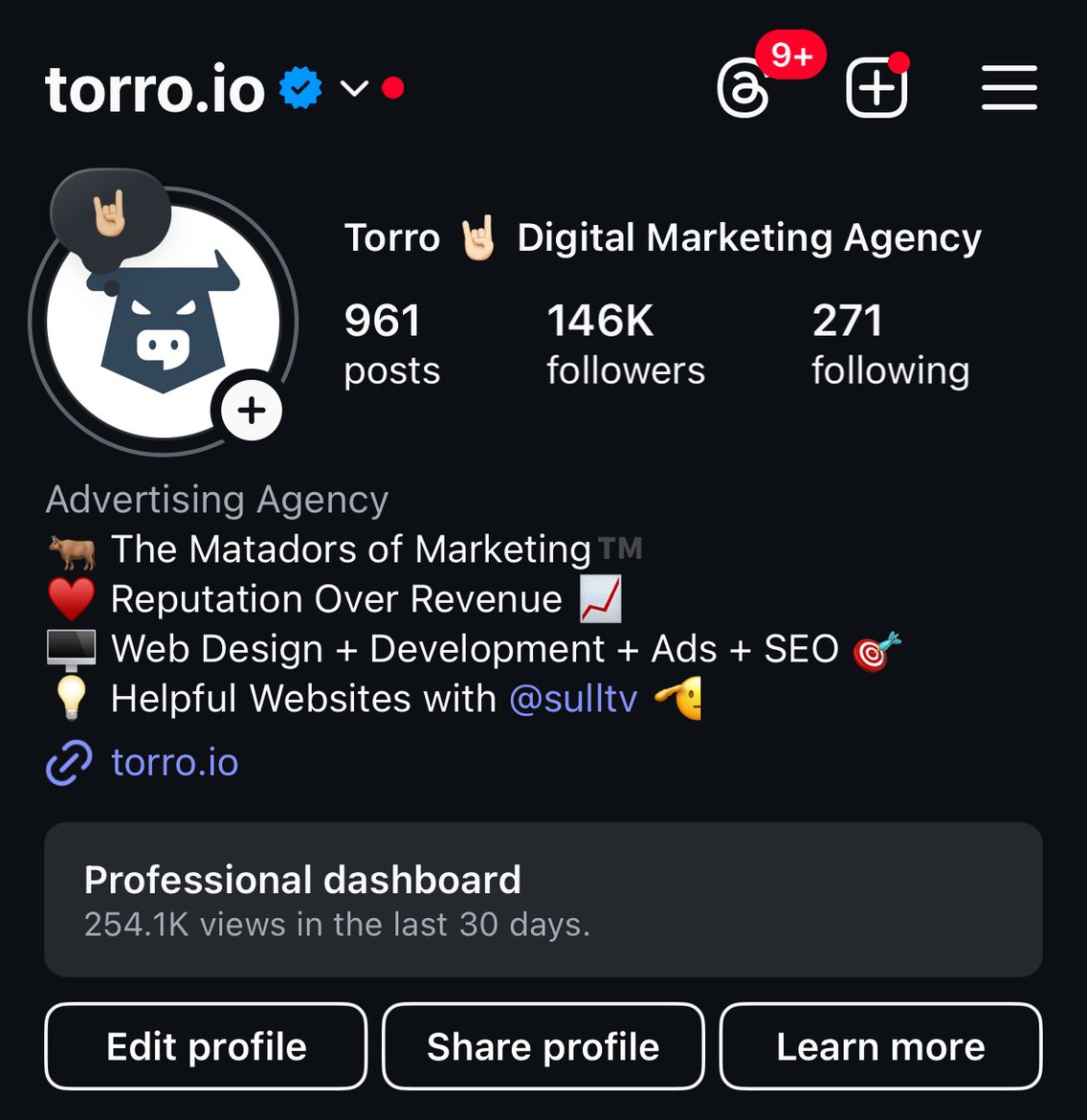Open the username torro.io account menu
The image size is (1087, 1120).
153,88
